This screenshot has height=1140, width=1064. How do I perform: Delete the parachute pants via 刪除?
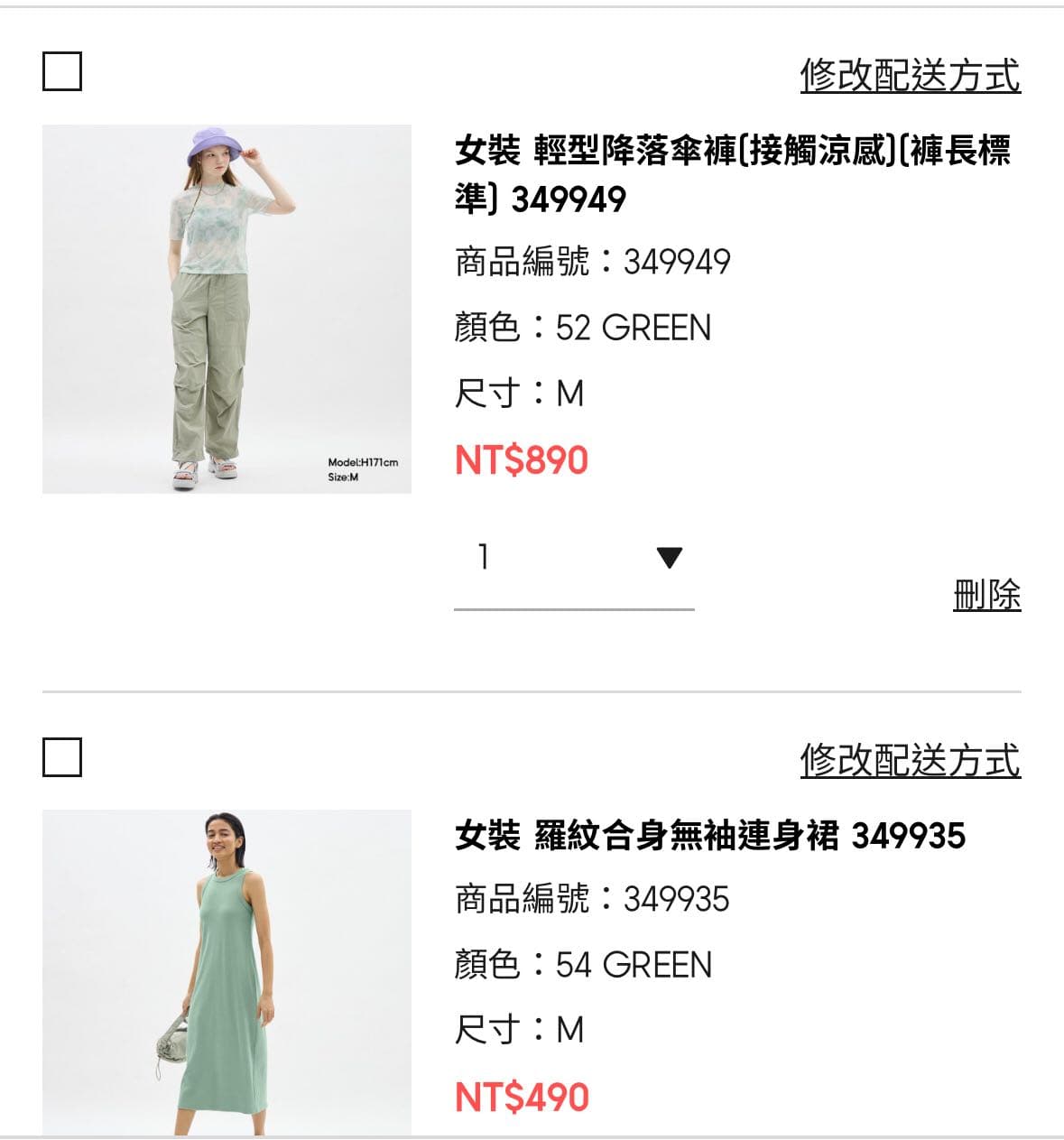(986, 595)
